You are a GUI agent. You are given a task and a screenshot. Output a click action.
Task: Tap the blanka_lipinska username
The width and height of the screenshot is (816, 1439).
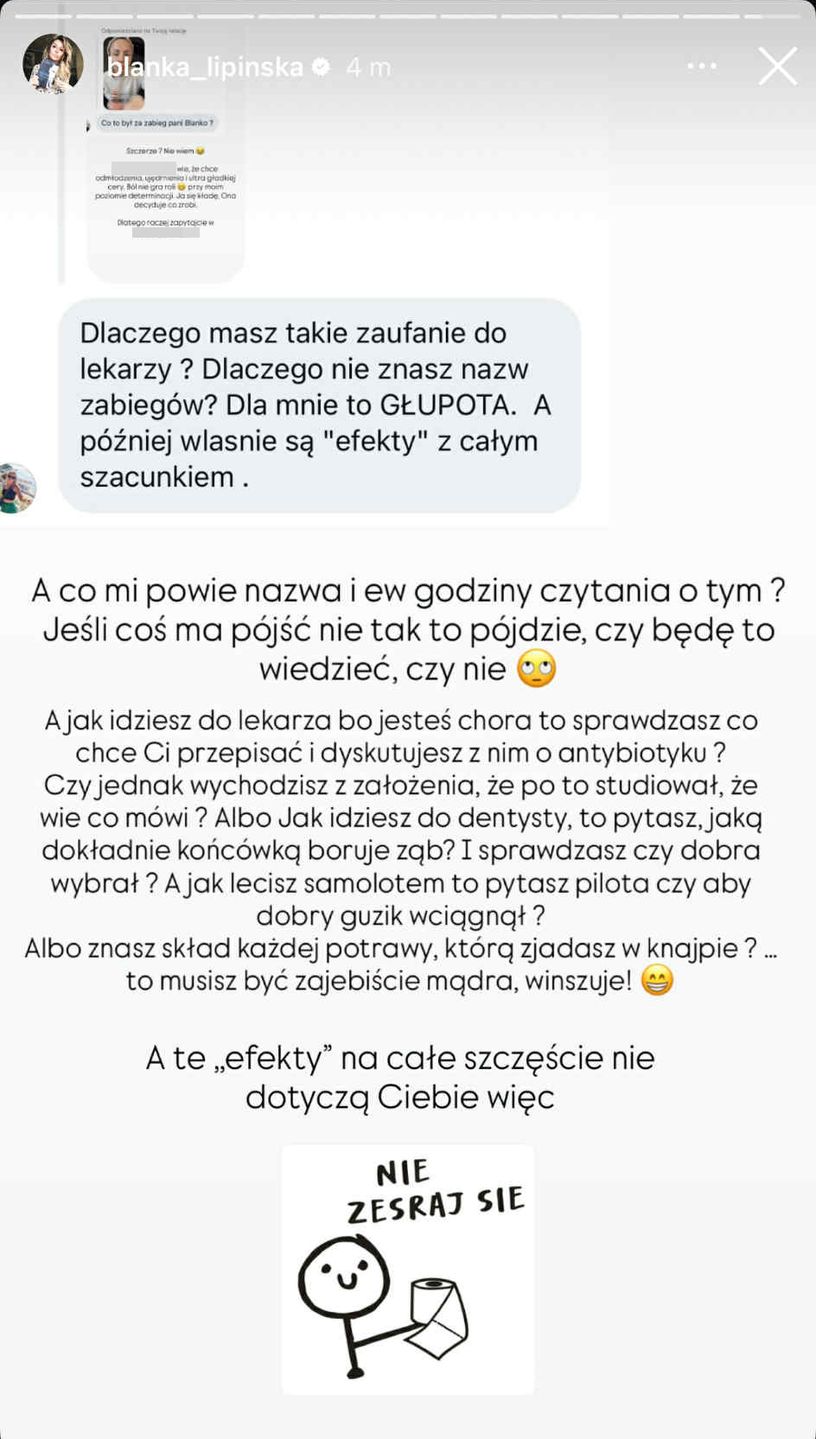(207, 67)
